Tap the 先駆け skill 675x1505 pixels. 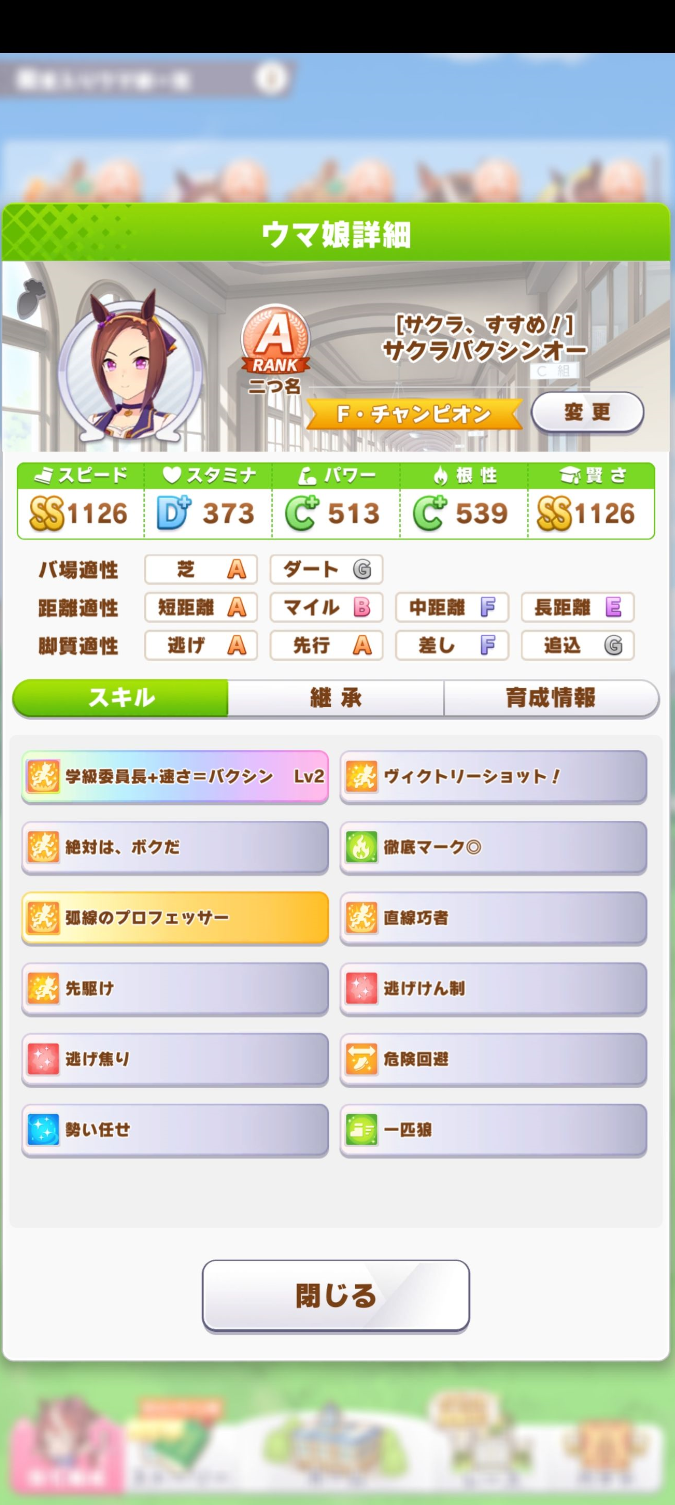tap(175, 989)
